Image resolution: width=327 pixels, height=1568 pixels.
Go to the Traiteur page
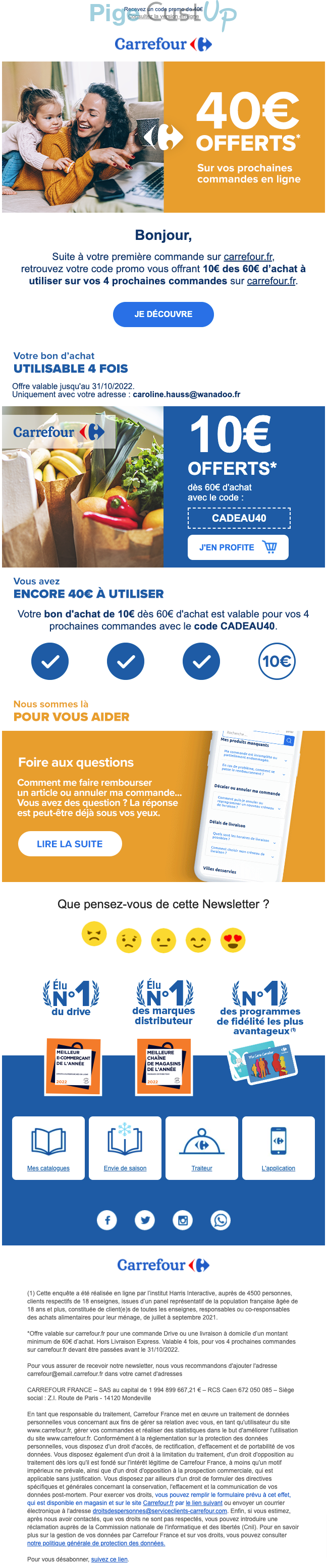click(201, 1168)
